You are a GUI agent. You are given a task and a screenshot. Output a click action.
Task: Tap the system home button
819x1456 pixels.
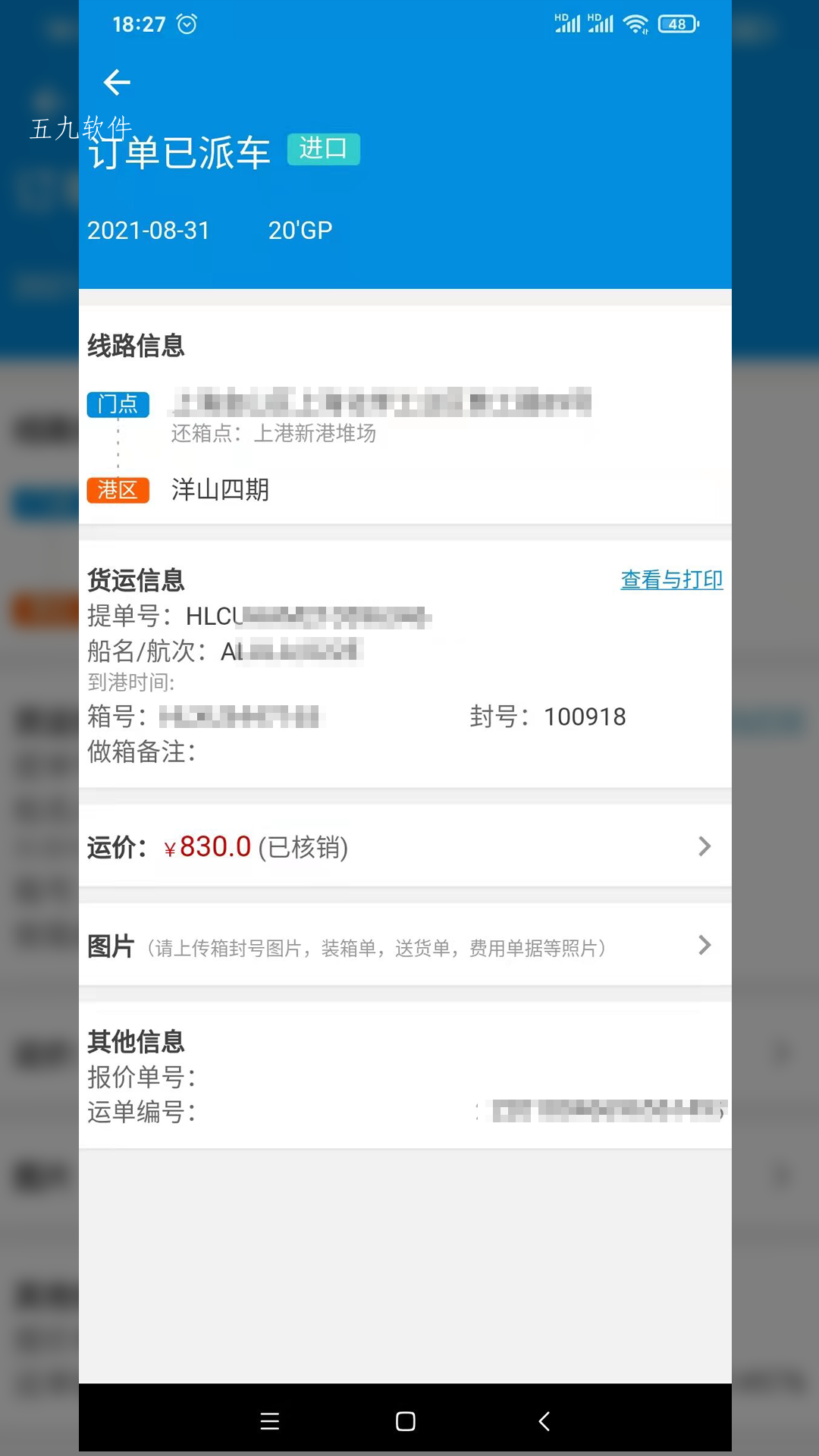tap(406, 1421)
